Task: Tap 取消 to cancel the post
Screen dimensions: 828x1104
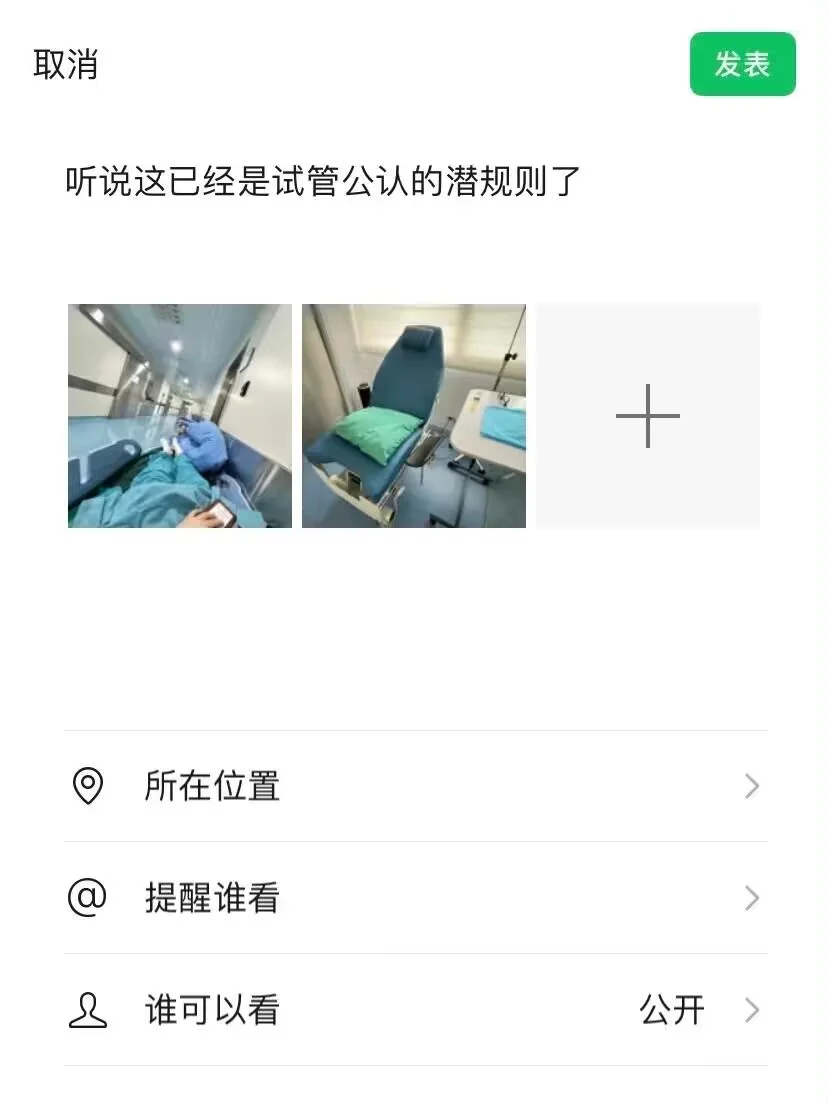Action: point(66,65)
